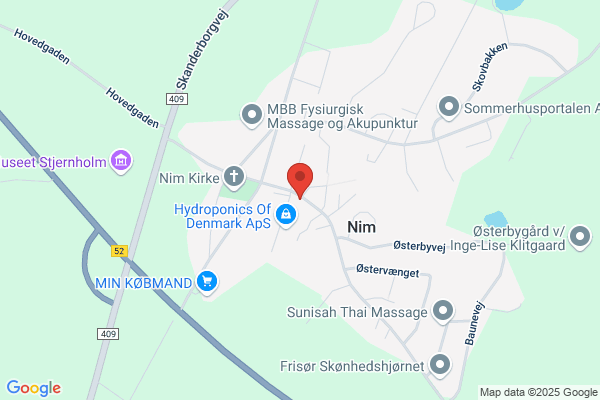
Task: Select the Museet Stjernholm museum marker
Action: click(x=121, y=161)
